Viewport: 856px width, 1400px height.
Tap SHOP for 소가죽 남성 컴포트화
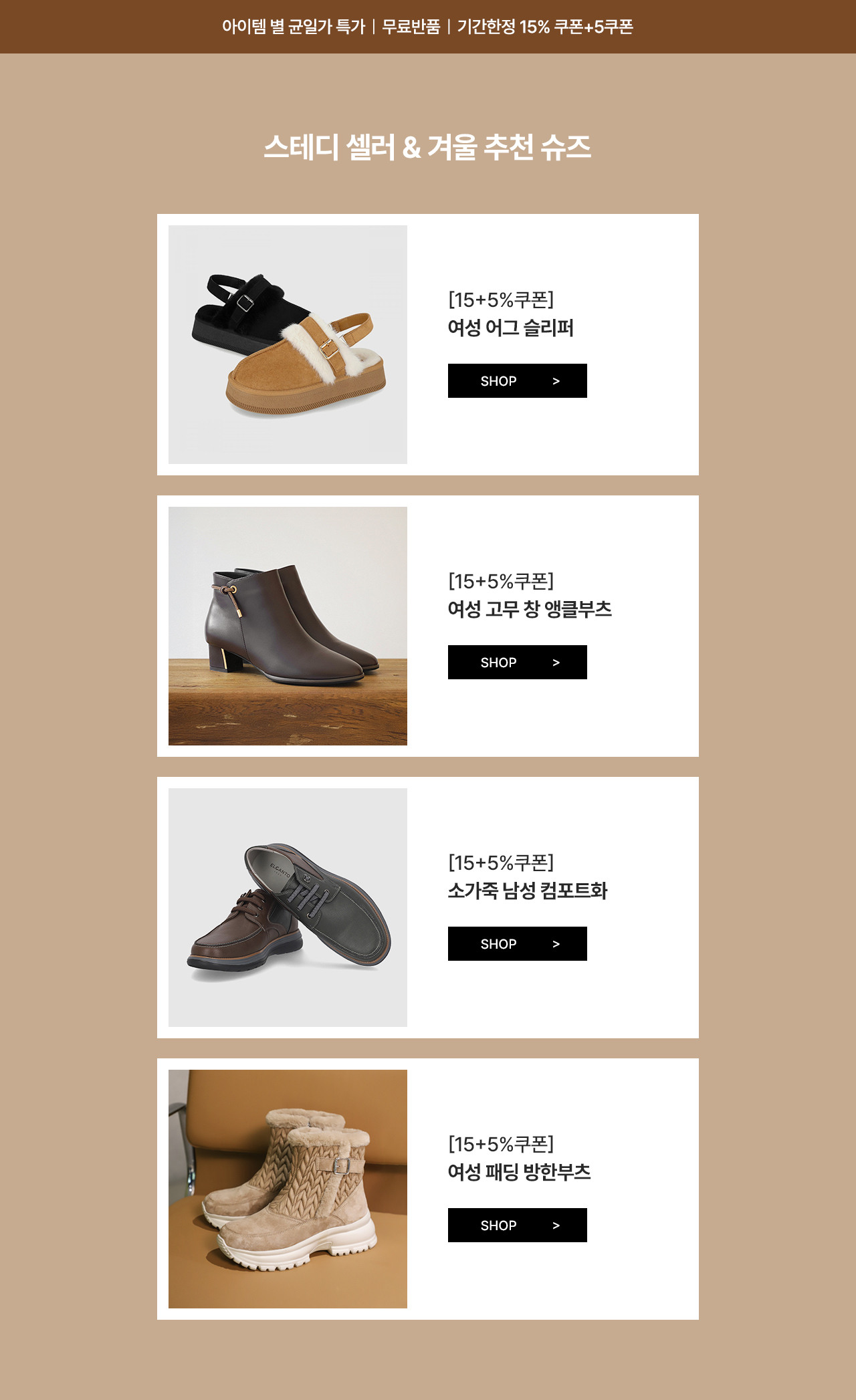517,943
